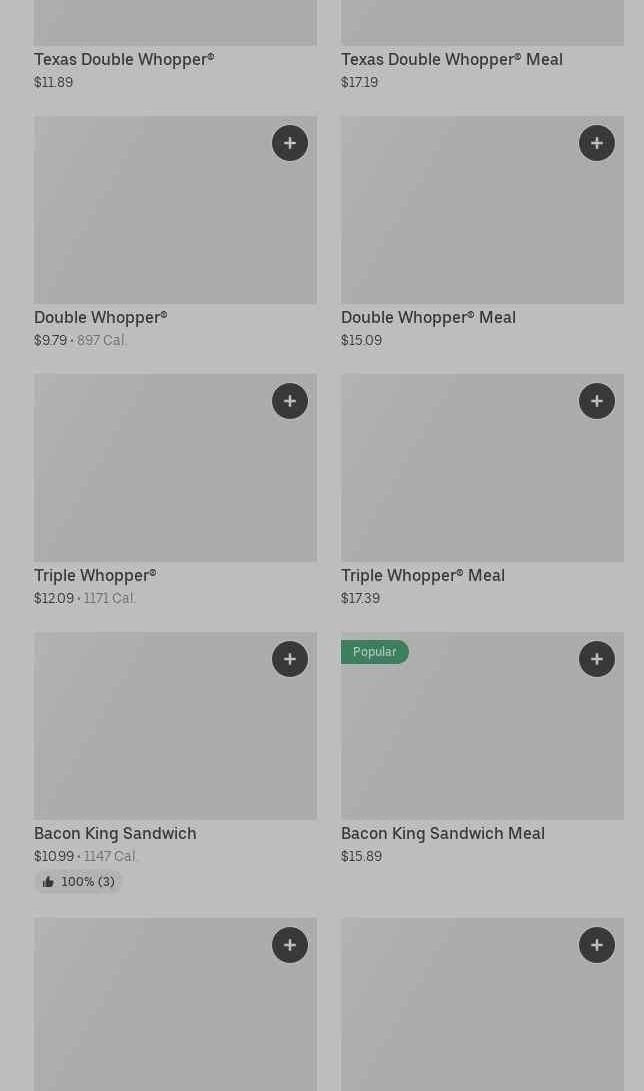The width and height of the screenshot is (644, 1091).
Task: Add Double Whopper Meal to cart
Action: click(597, 143)
